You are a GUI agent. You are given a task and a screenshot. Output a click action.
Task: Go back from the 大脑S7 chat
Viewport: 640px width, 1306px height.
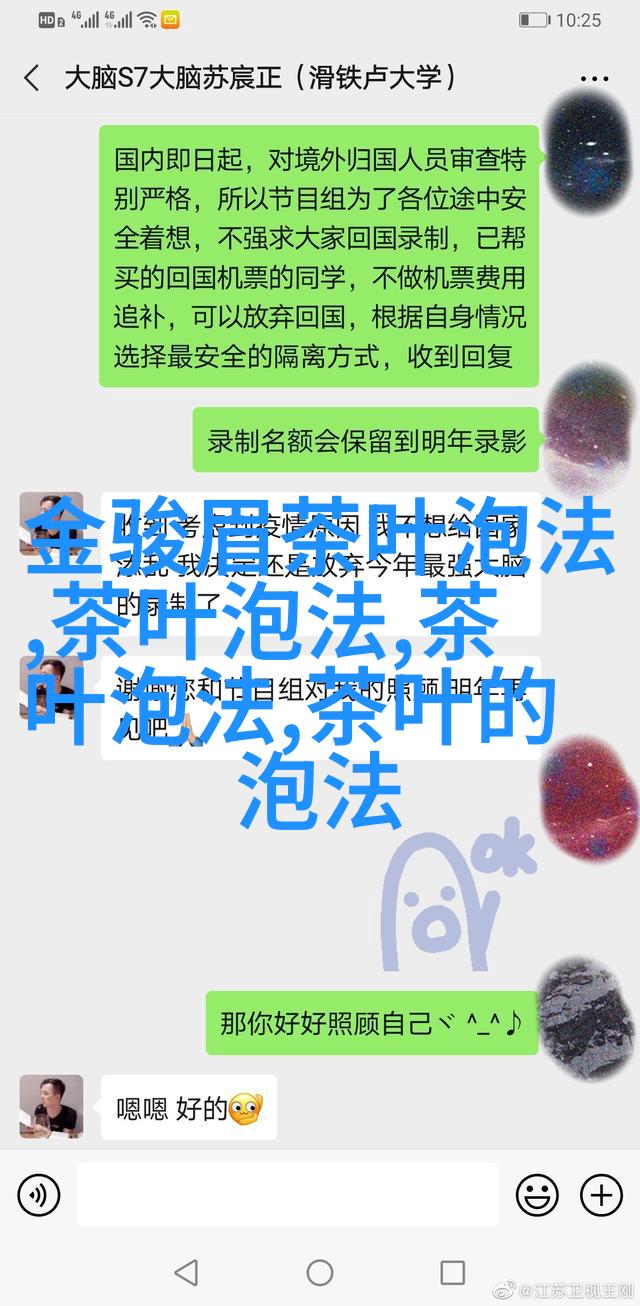pos(32,78)
